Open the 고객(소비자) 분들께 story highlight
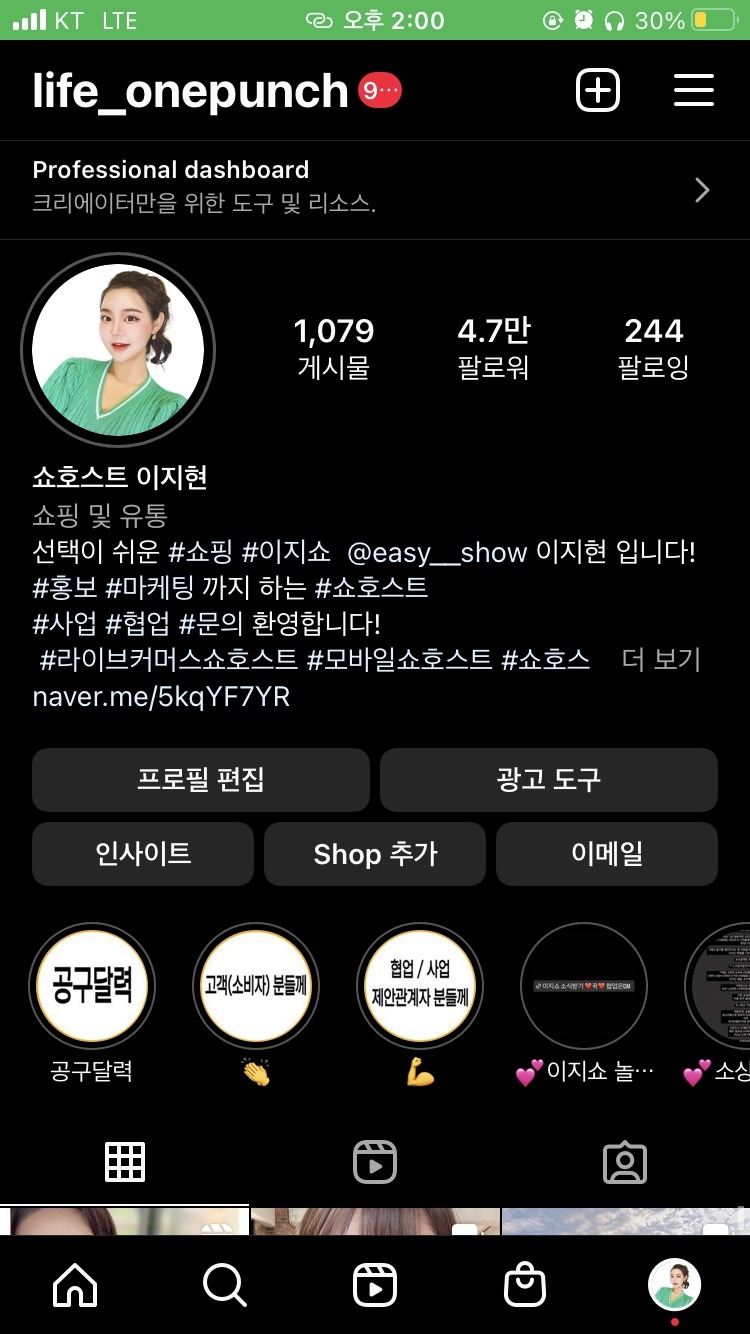This screenshot has width=750, height=1334. pos(256,986)
